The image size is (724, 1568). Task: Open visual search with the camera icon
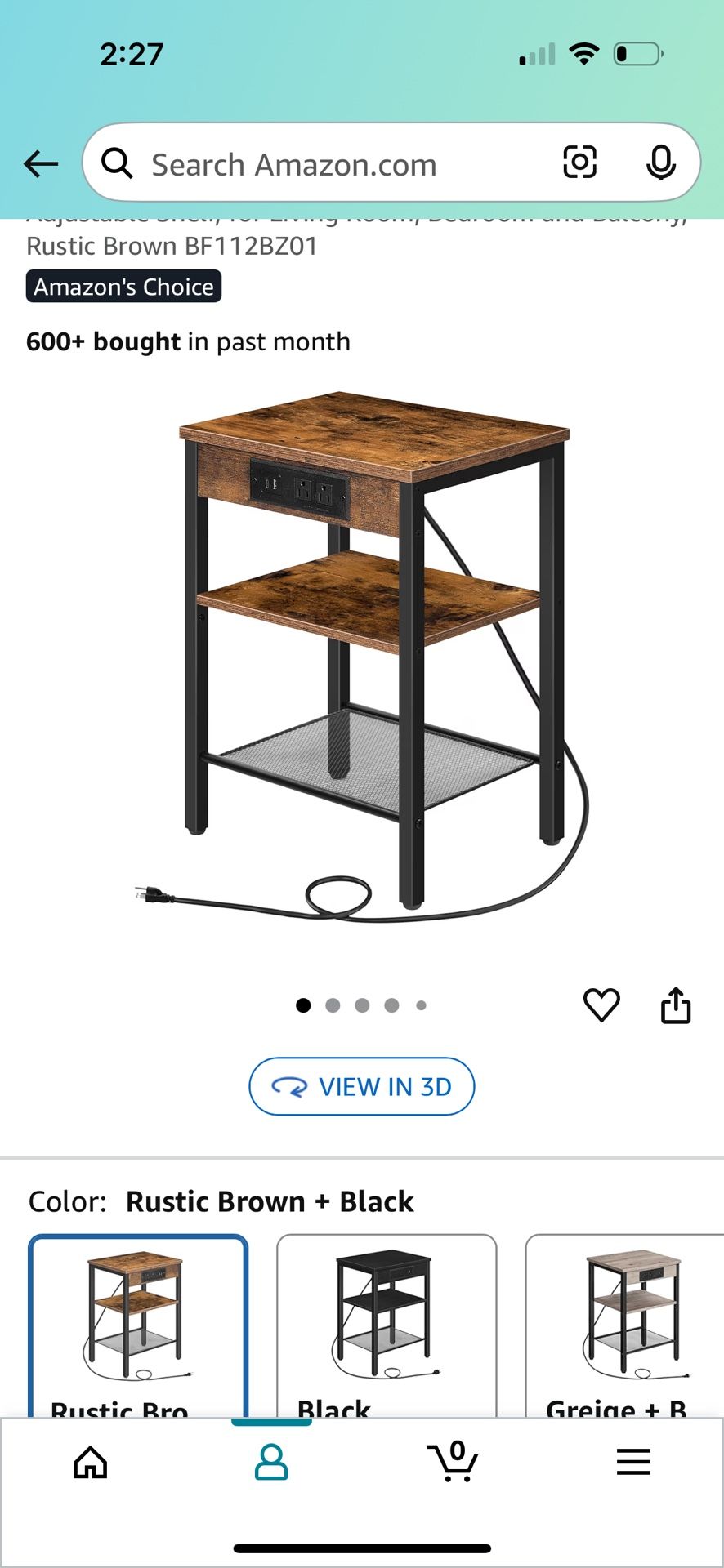[x=580, y=163]
